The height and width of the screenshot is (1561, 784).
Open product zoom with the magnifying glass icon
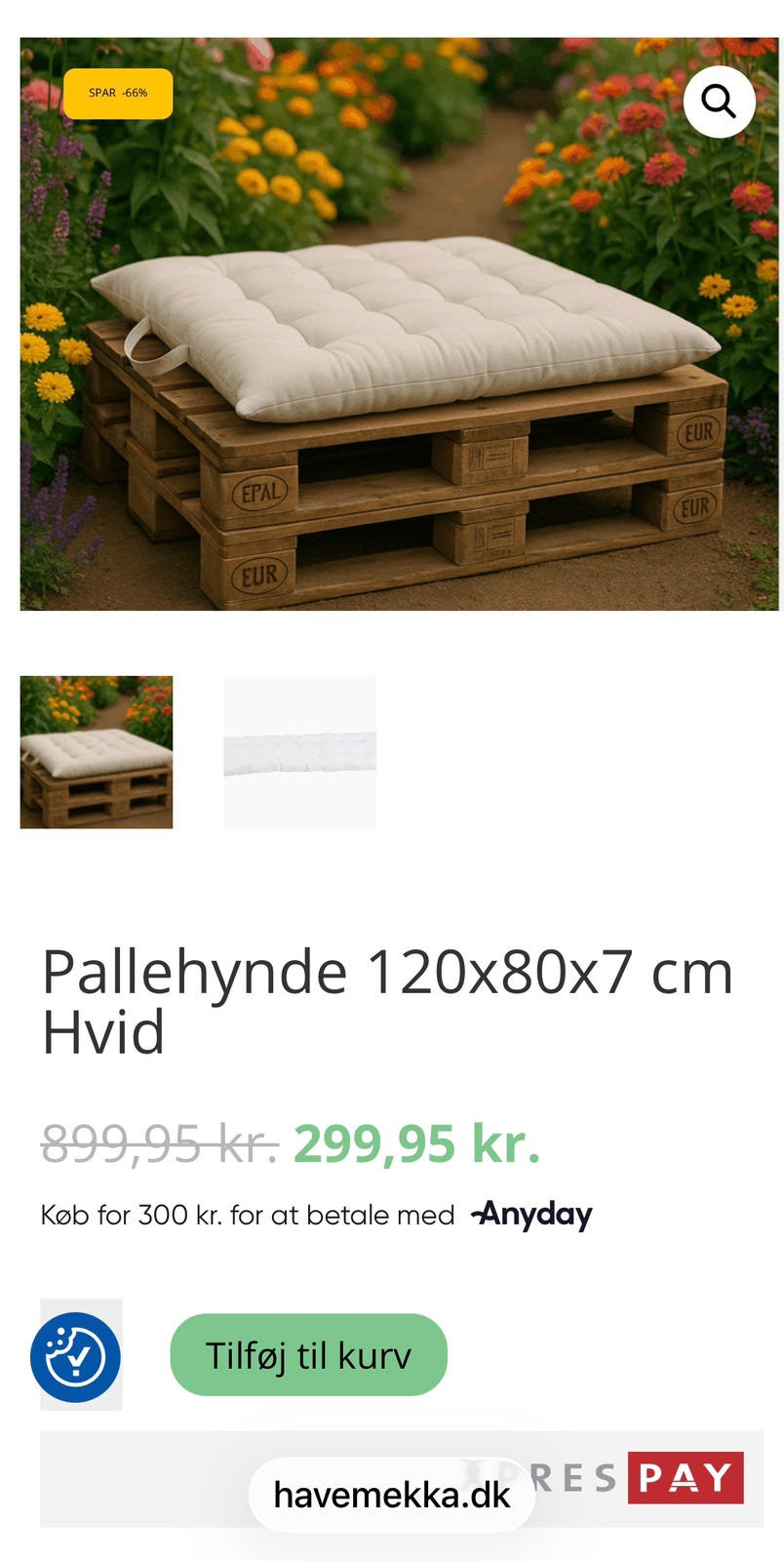(x=720, y=100)
